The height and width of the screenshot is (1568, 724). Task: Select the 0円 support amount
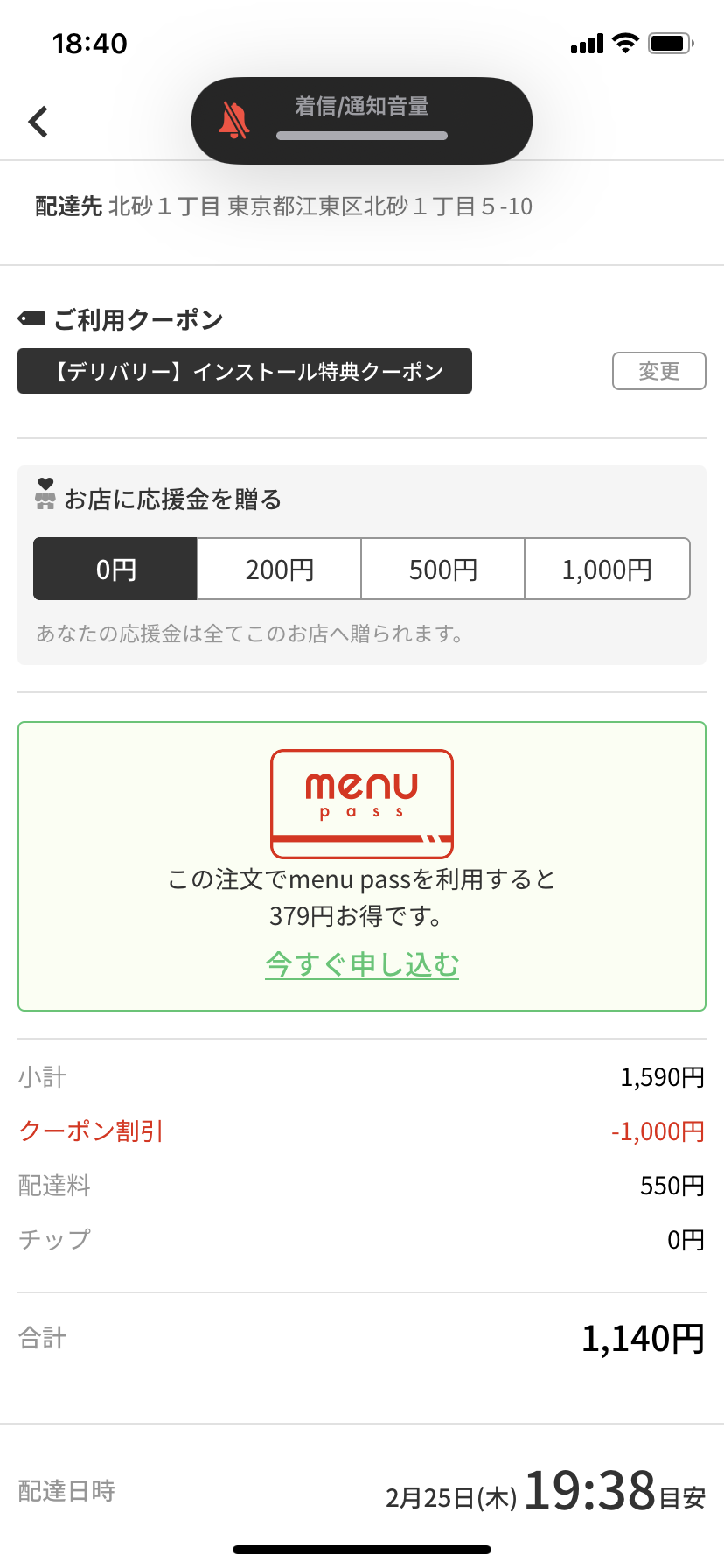(115, 570)
